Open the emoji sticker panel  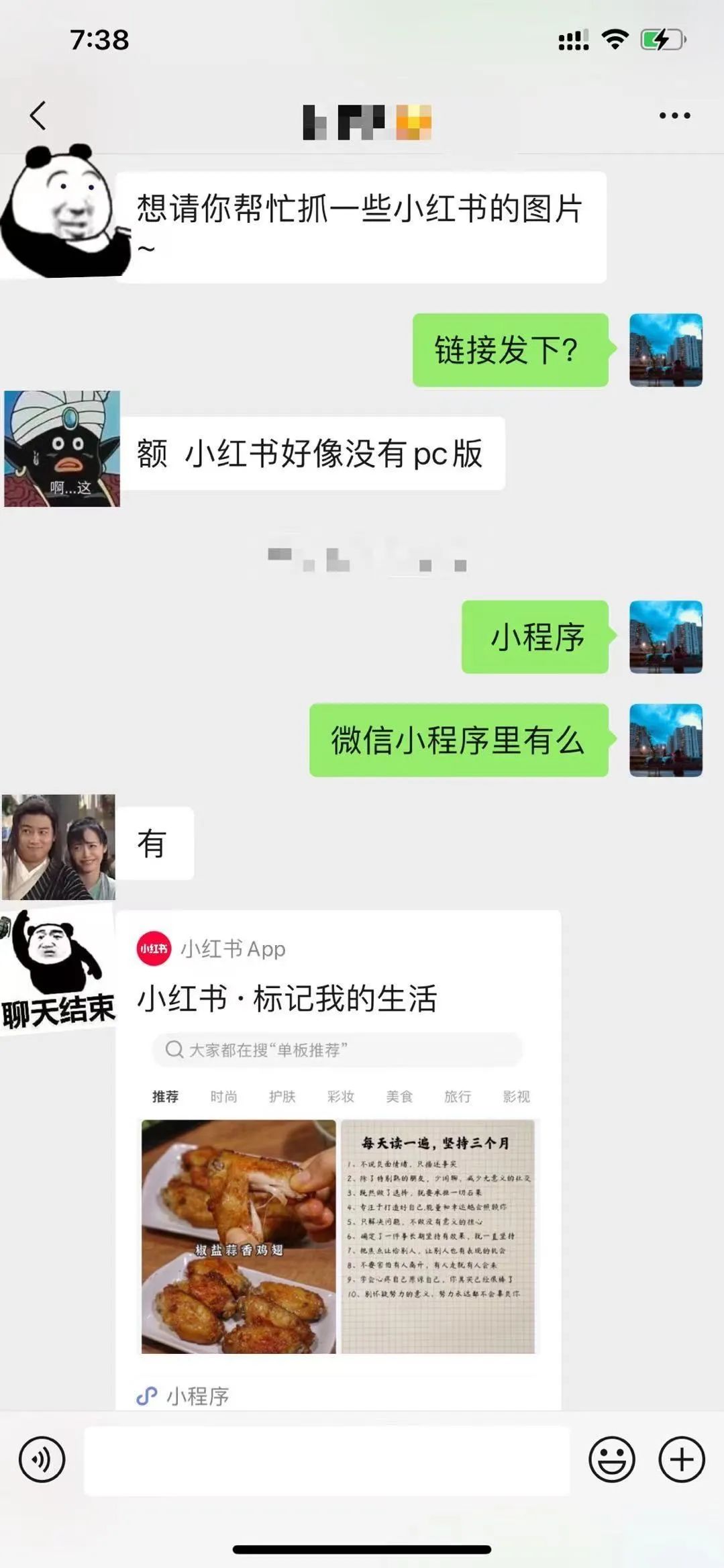pos(611,1459)
